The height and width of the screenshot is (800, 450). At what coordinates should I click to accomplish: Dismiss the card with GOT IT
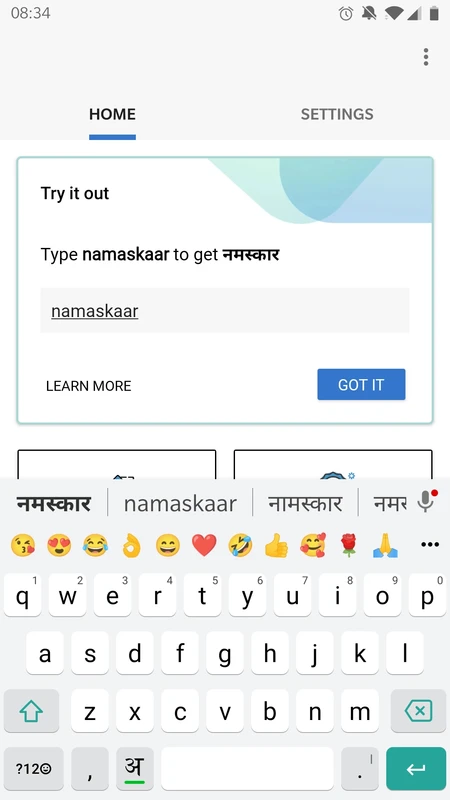(361, 385)
